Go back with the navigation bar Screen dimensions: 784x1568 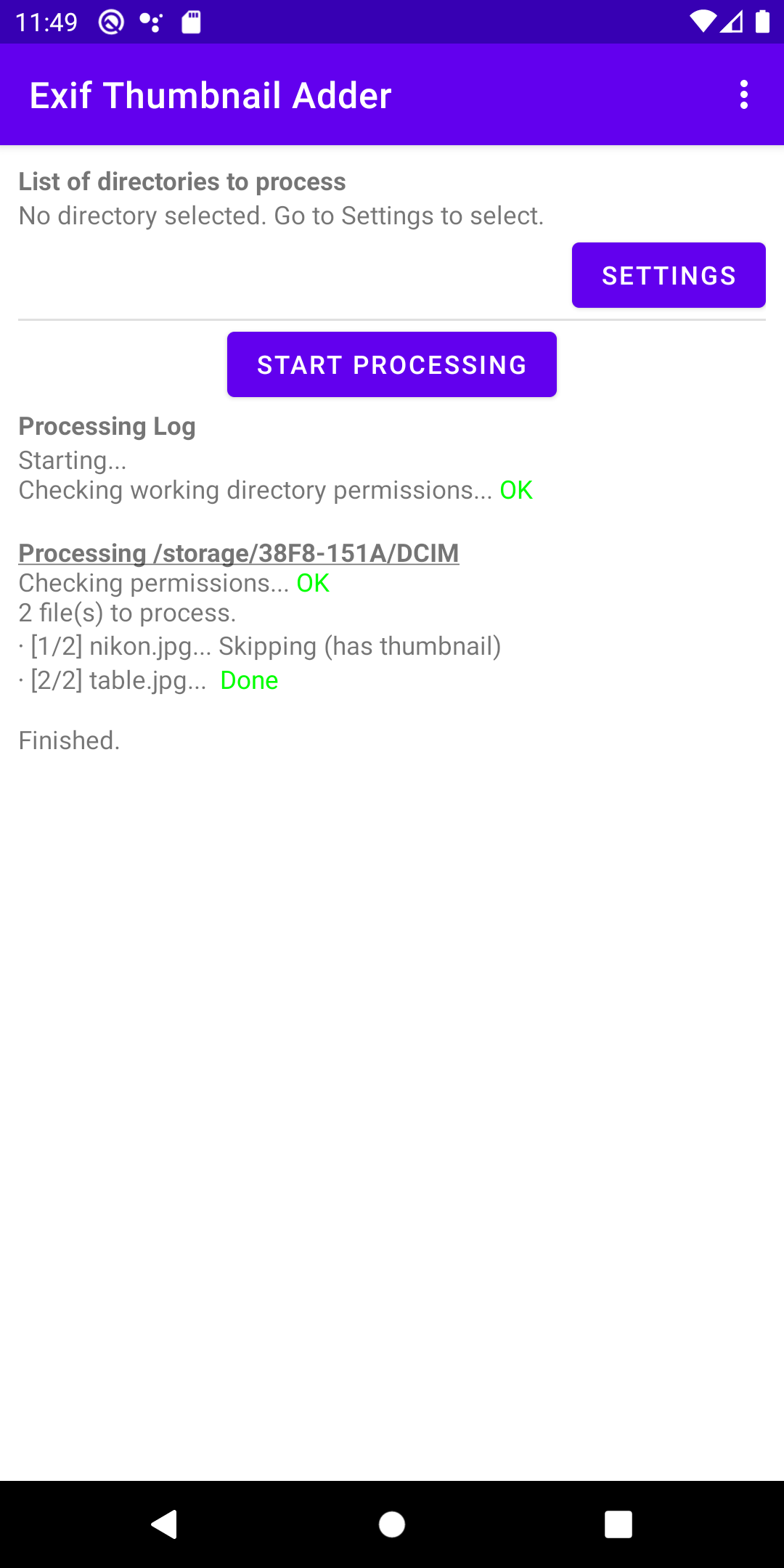pos(165,1524)
